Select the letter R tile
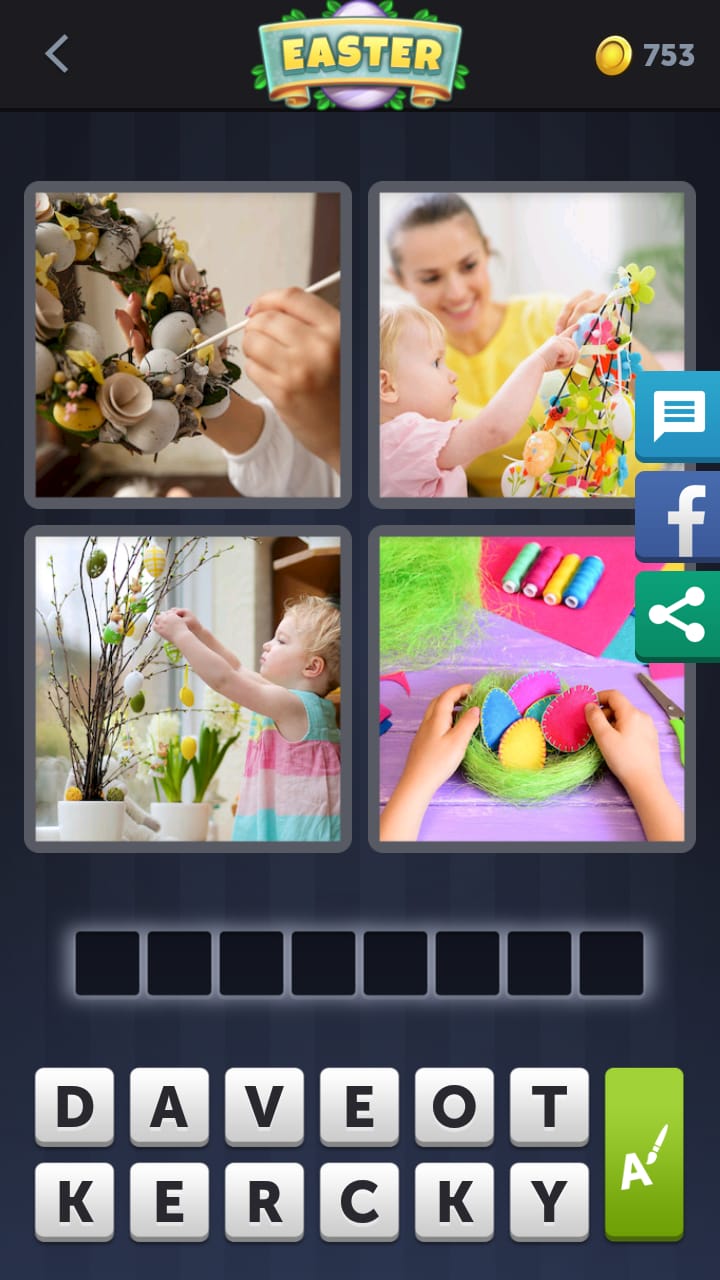720x1280 pixels. point(264,1202)
